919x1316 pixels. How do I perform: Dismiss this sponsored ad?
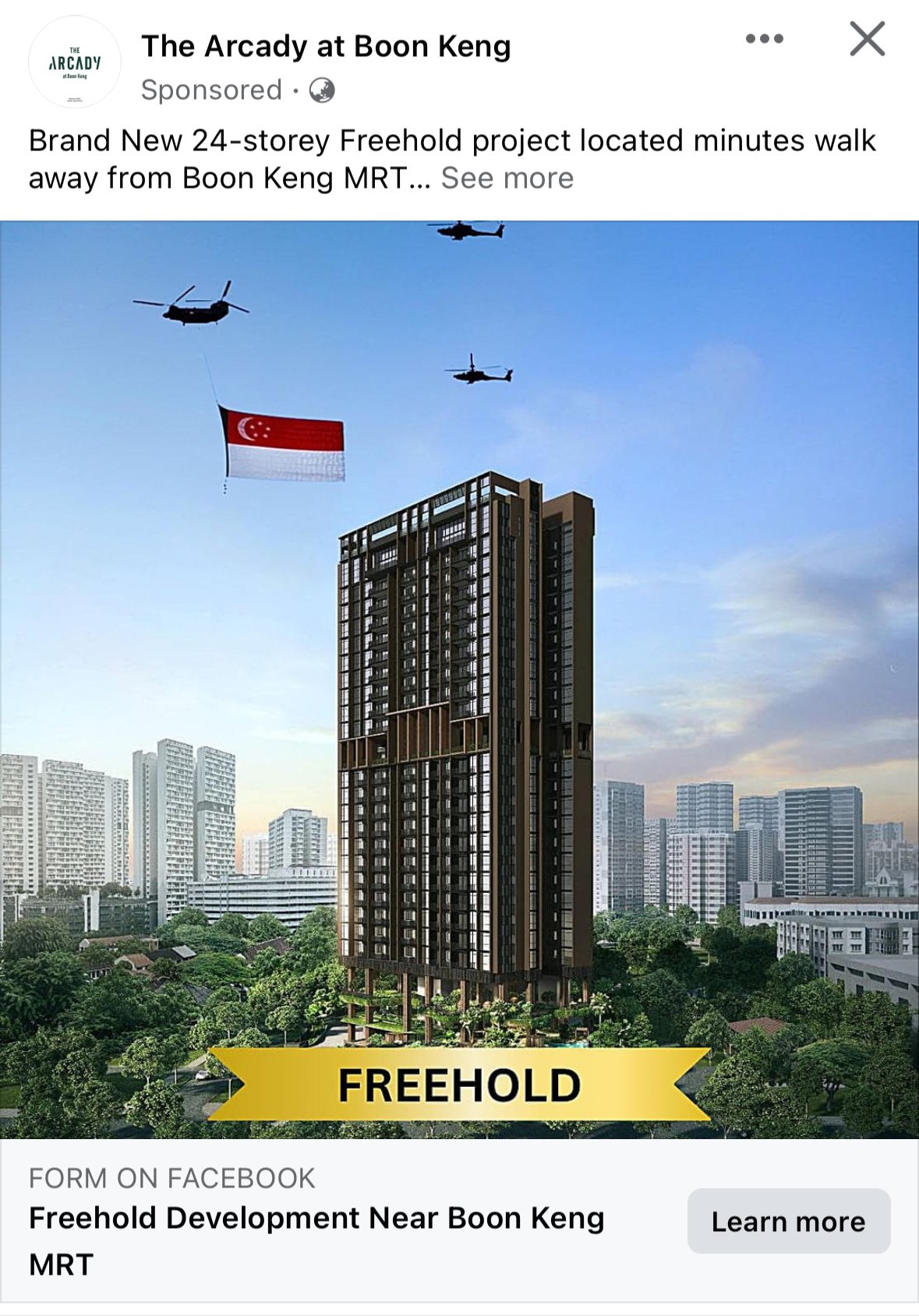coord(867,39)
